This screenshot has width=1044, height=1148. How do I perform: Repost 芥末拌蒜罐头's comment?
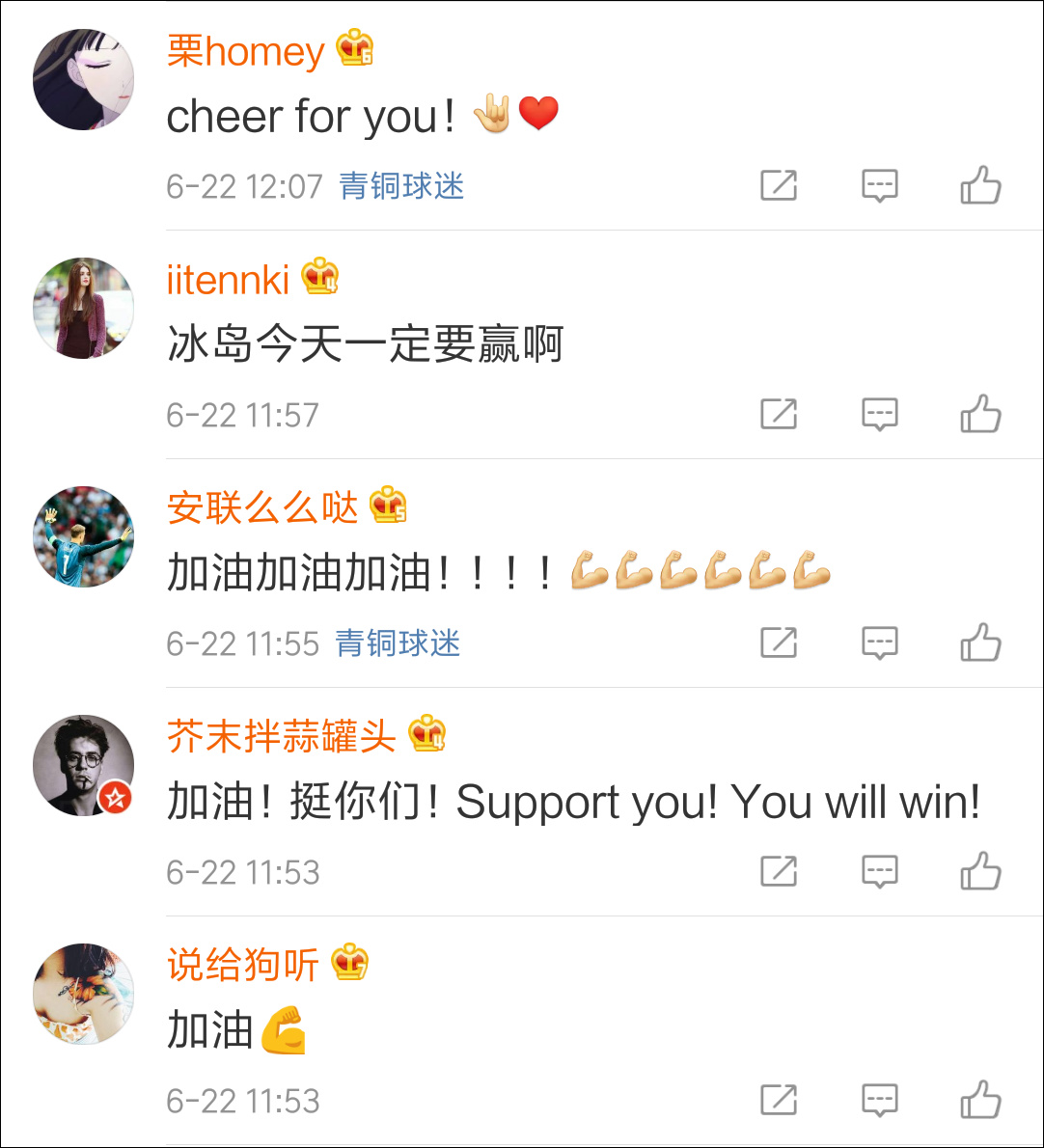point(779,871)
